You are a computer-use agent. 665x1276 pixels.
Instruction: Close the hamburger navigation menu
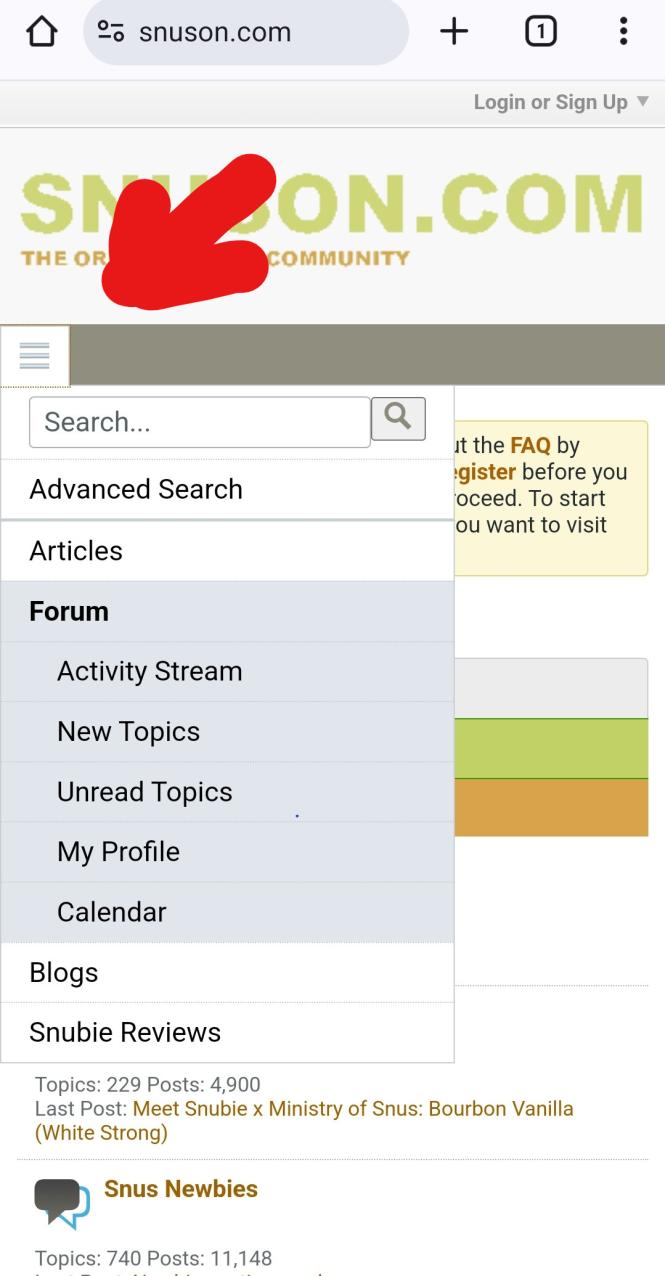pos(34,355)
